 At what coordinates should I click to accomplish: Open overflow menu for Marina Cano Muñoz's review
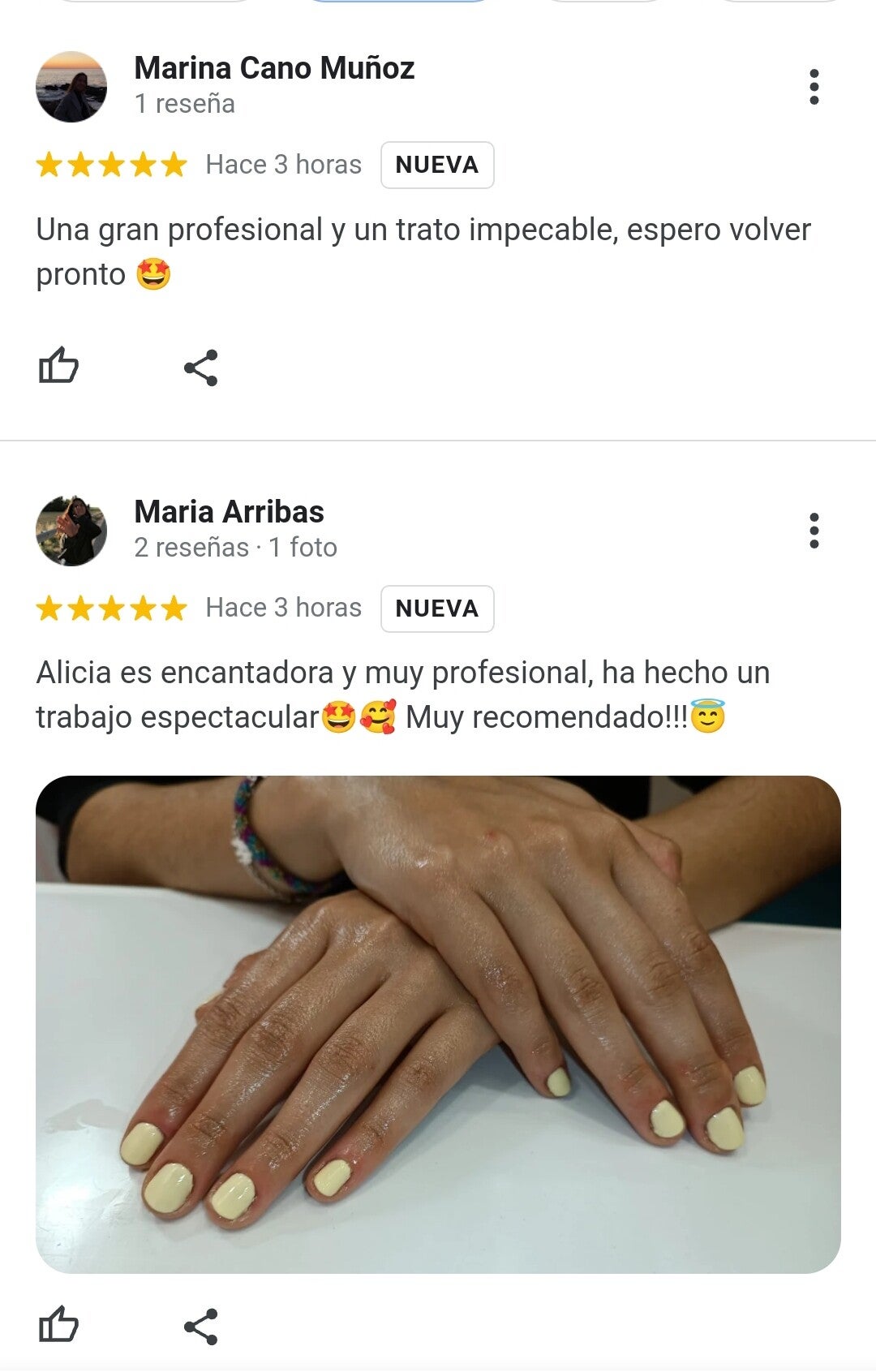coord(814,87)
